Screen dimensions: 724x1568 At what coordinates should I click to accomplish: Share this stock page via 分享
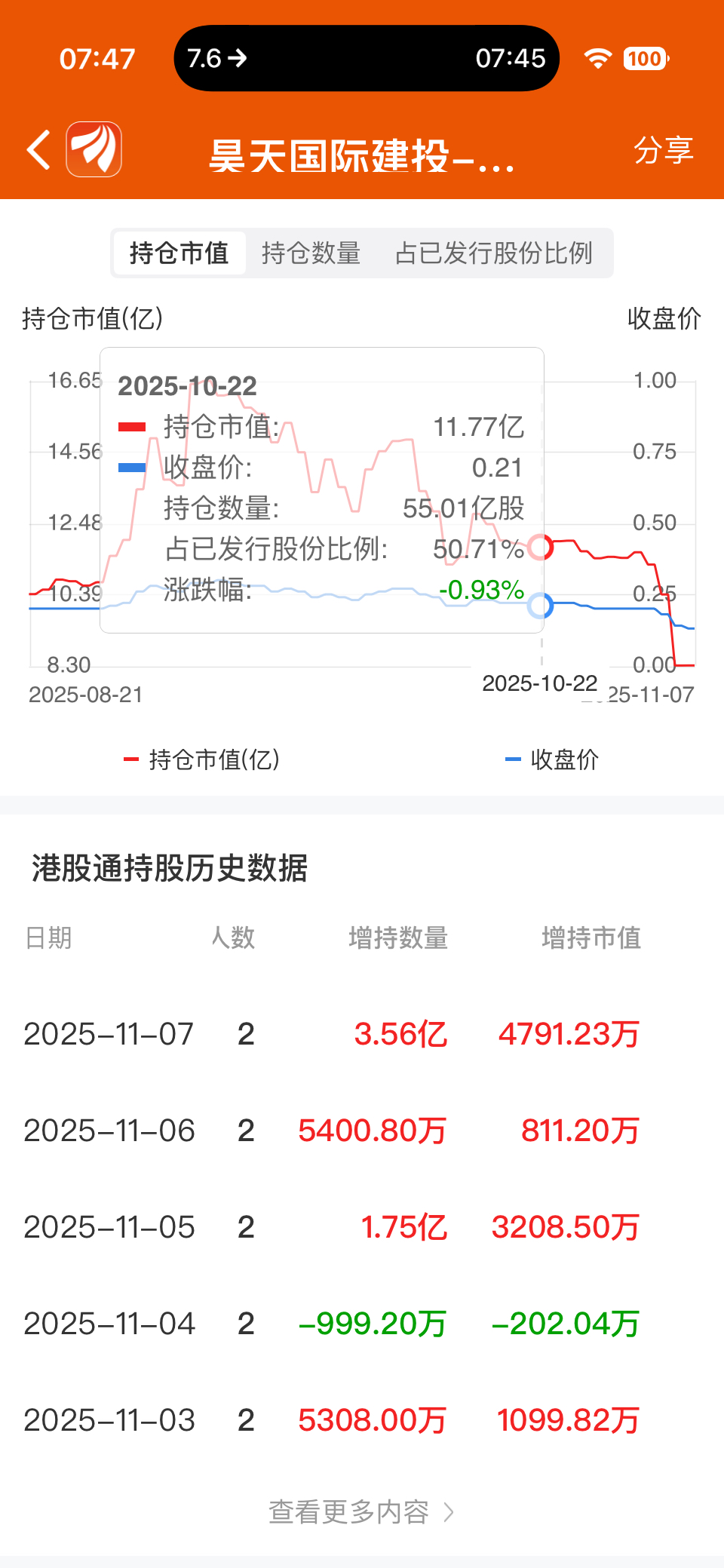click(663, 150)
